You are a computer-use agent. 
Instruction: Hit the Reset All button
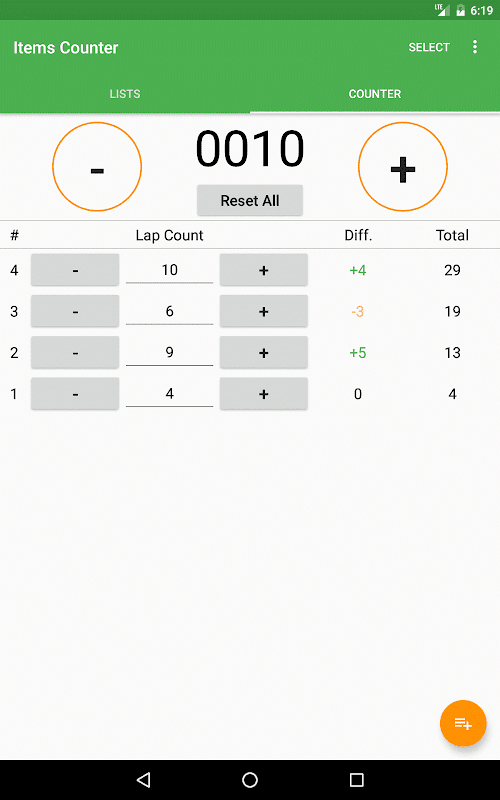pos(250,200)
